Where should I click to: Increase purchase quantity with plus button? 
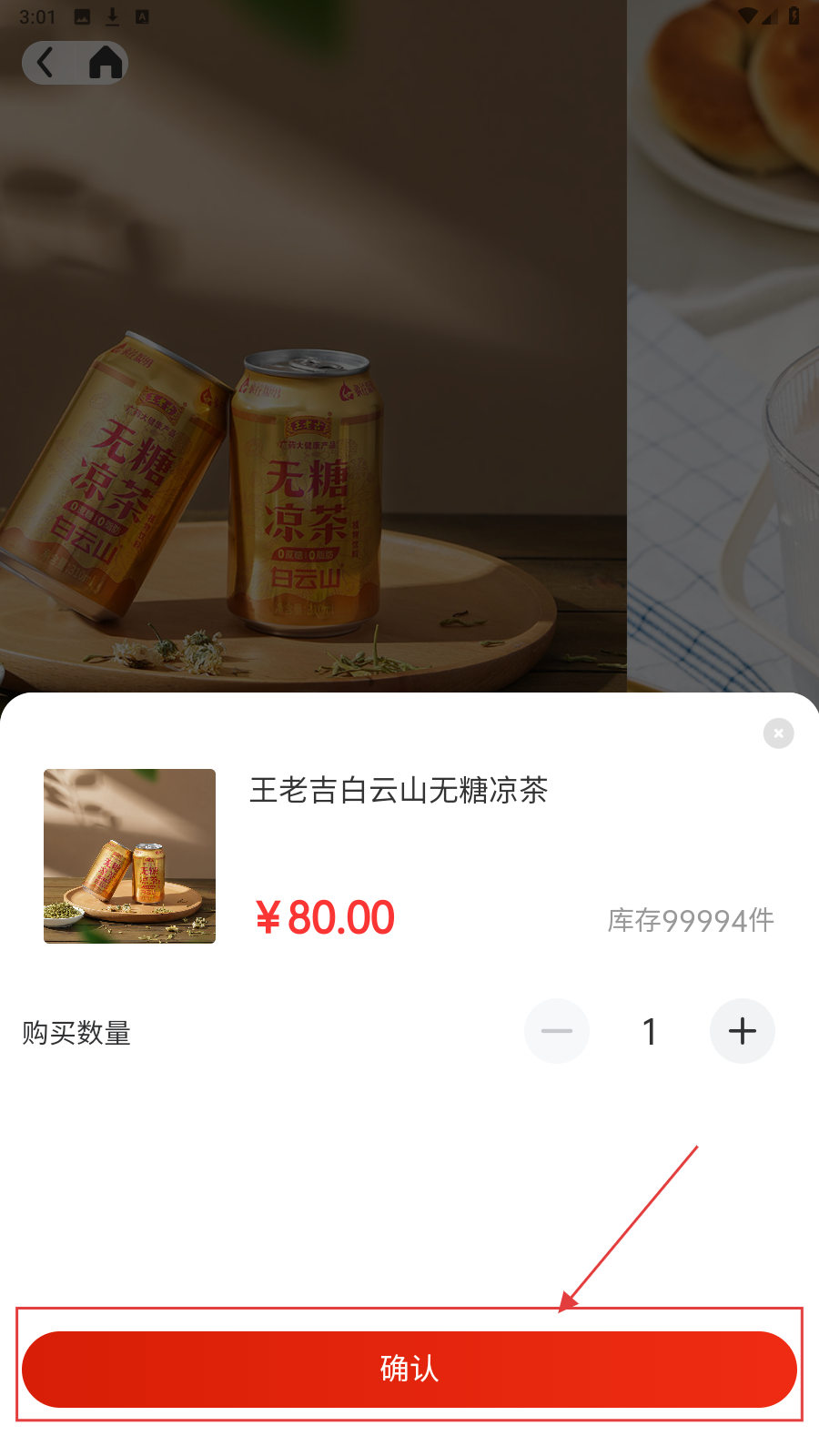[742, 1031]
